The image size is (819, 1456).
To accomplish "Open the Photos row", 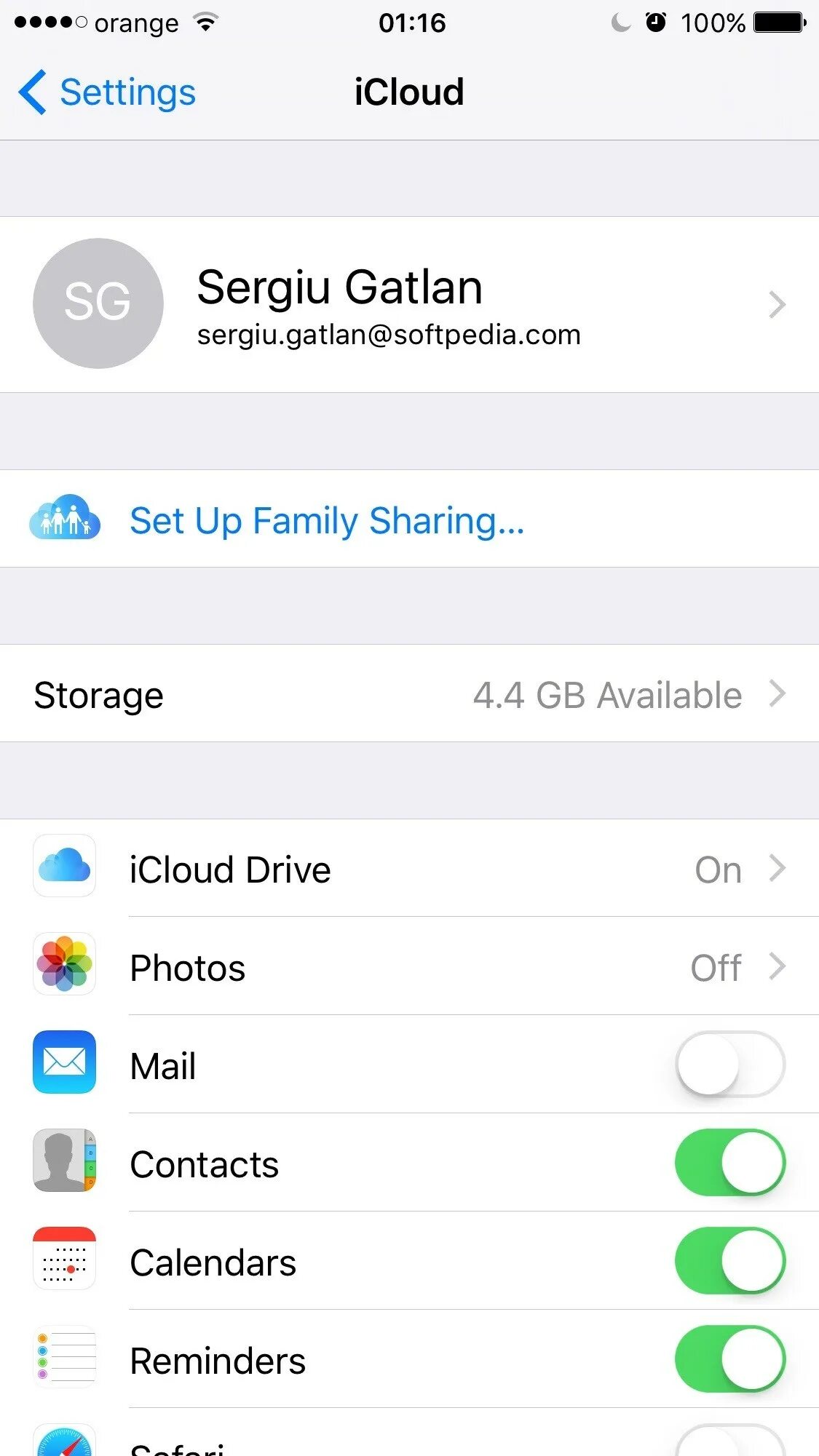I will pyautogui.click(x=409, y=966).
